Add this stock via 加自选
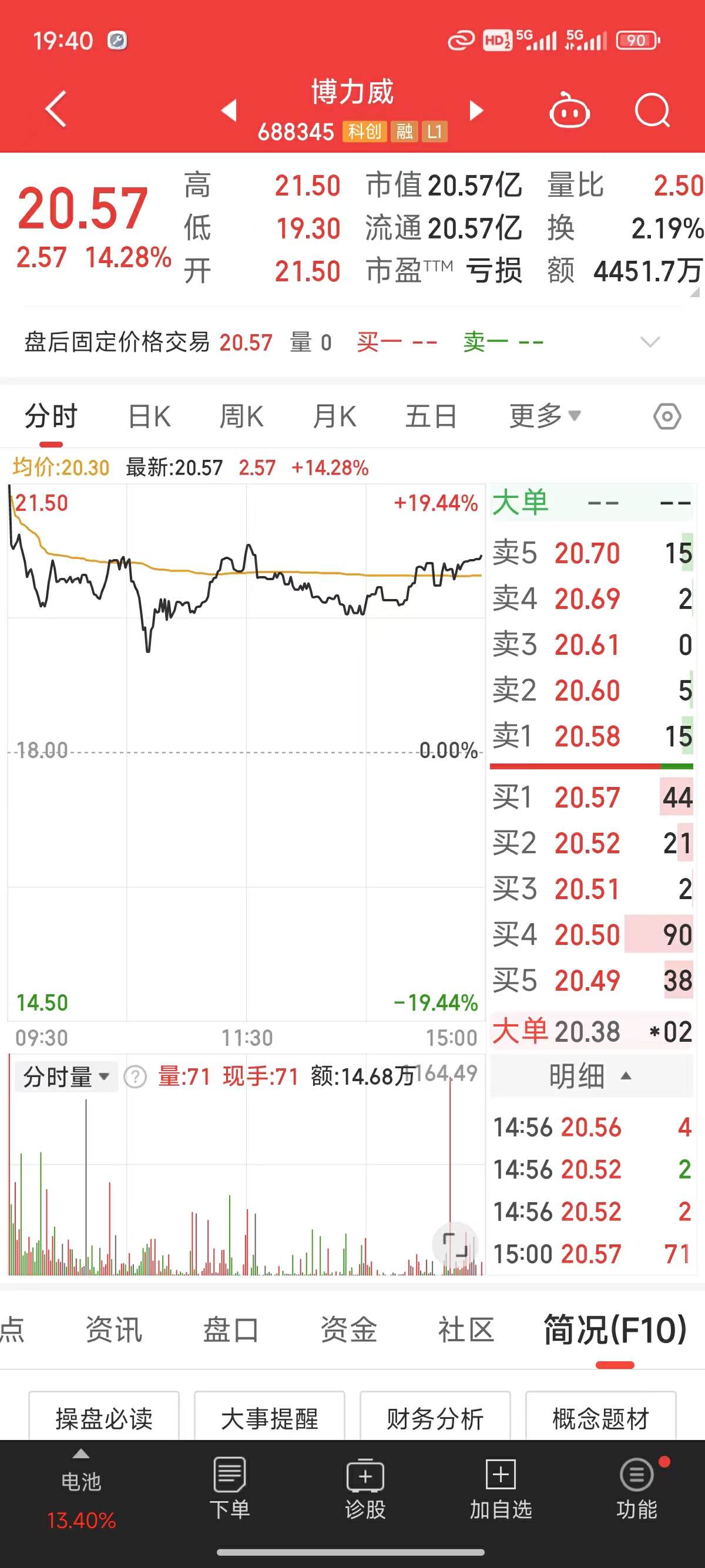Image resolution: width=705 pixels, height=1568 pixels. pyautogui.click(x=501, y=1488)
